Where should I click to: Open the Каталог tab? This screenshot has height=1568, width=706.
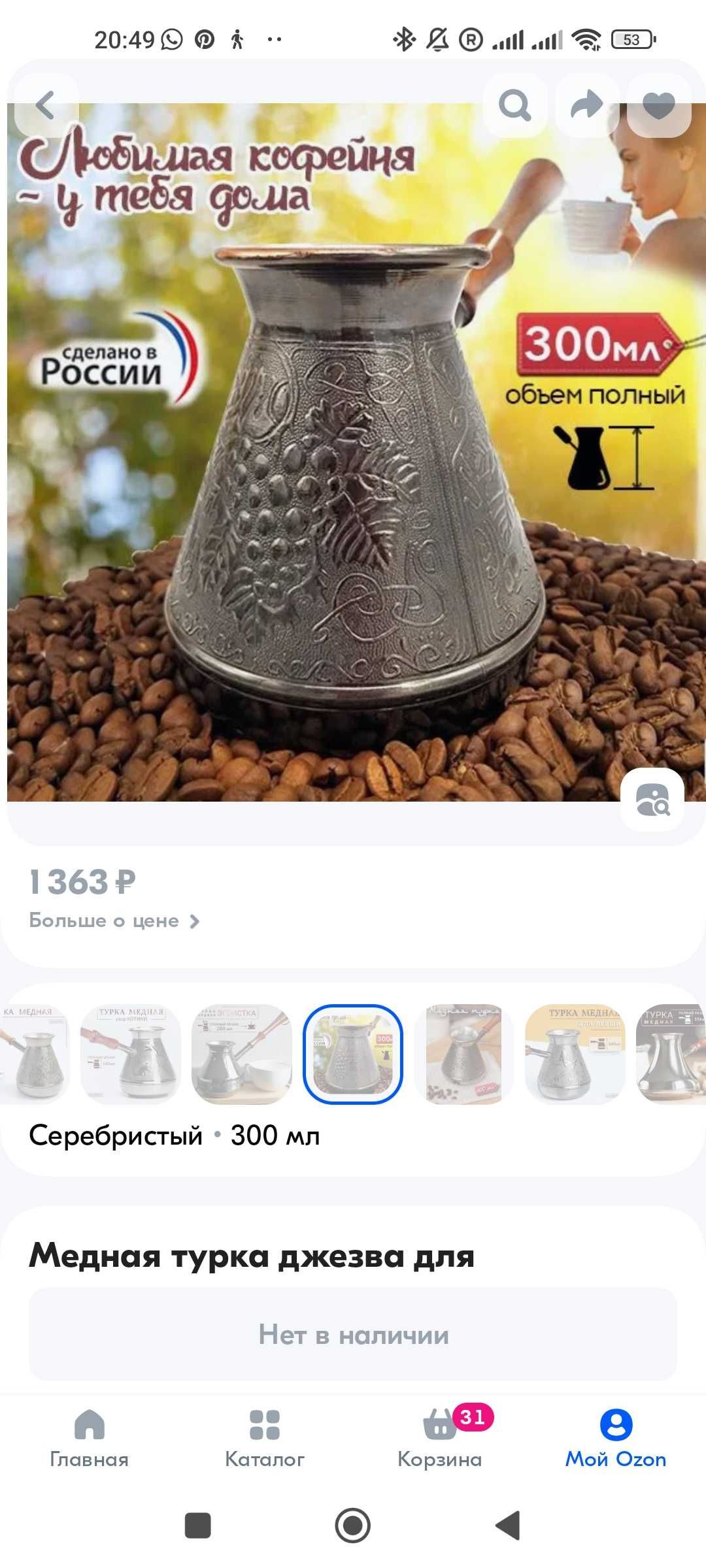pyautogui.click(x=265, y=1437)
